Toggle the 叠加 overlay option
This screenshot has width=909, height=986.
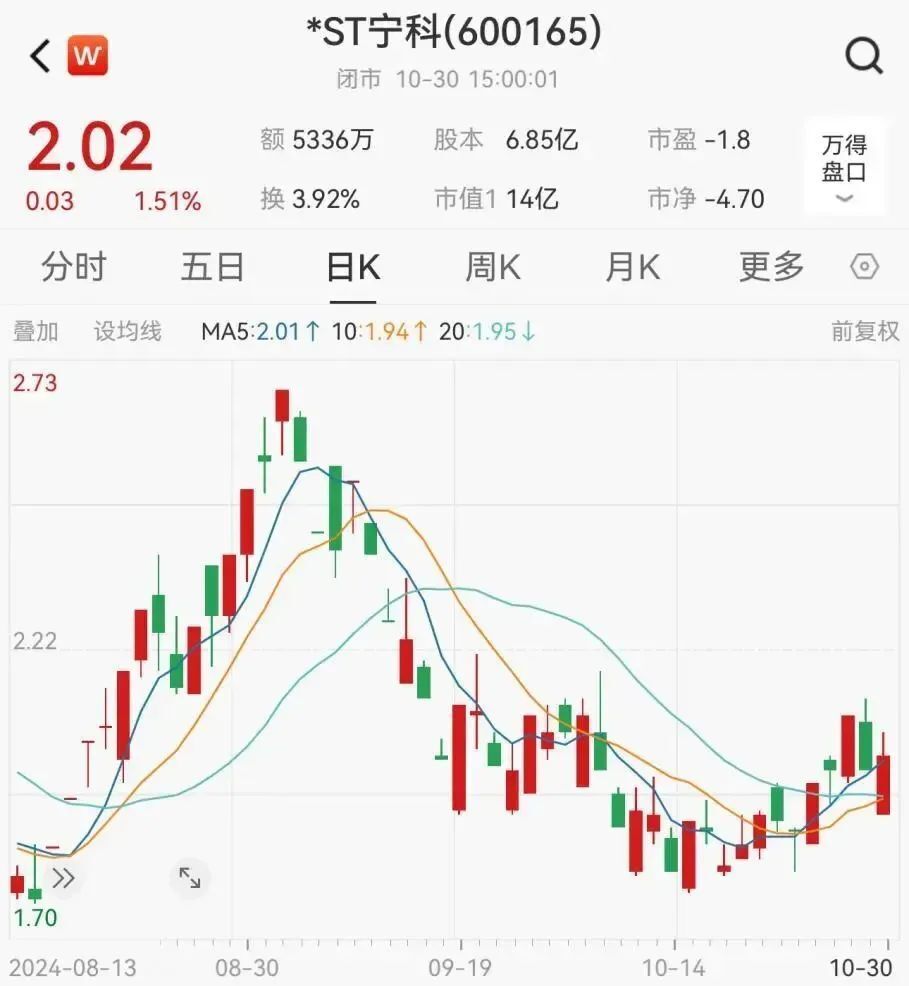(34, 329)
